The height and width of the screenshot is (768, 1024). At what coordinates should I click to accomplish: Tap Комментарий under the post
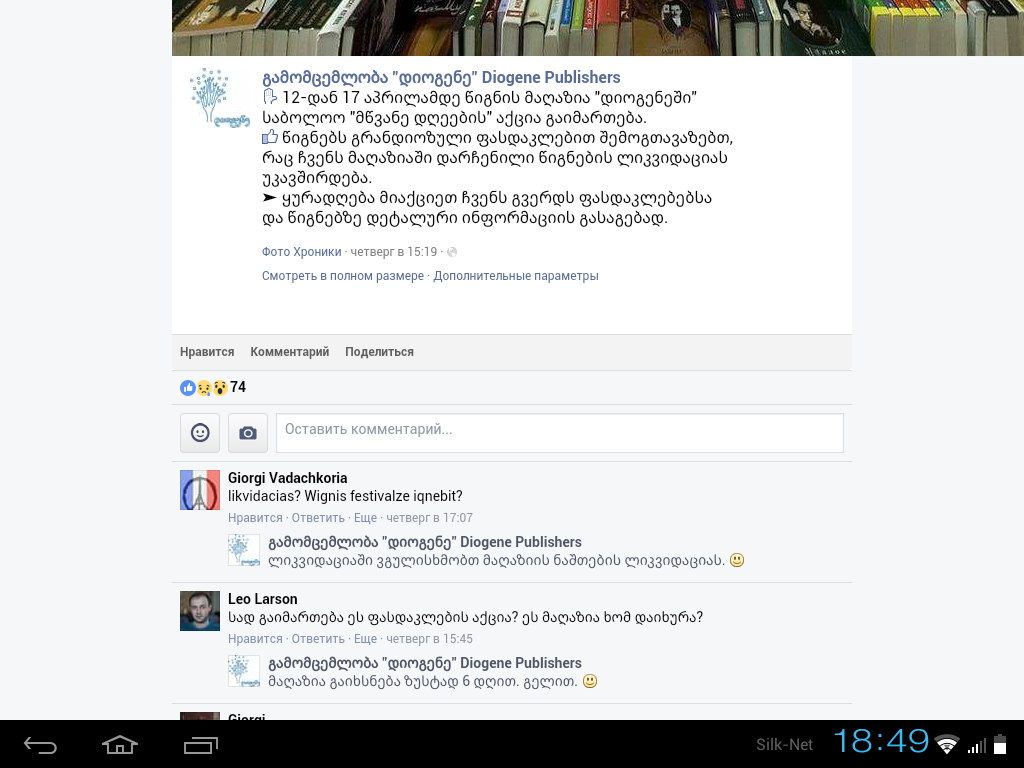[289, 352]
